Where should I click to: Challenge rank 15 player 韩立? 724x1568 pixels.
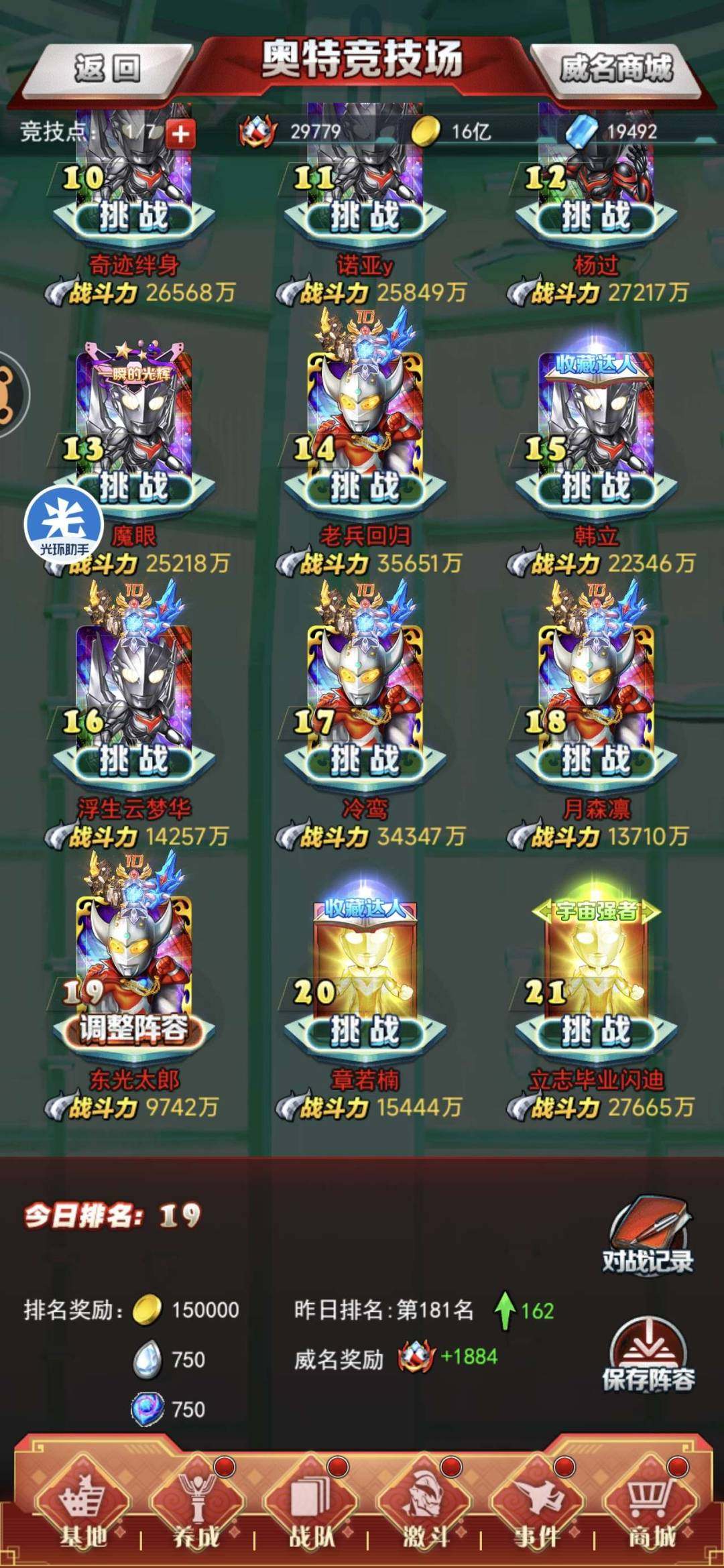(x=595, y=487)
